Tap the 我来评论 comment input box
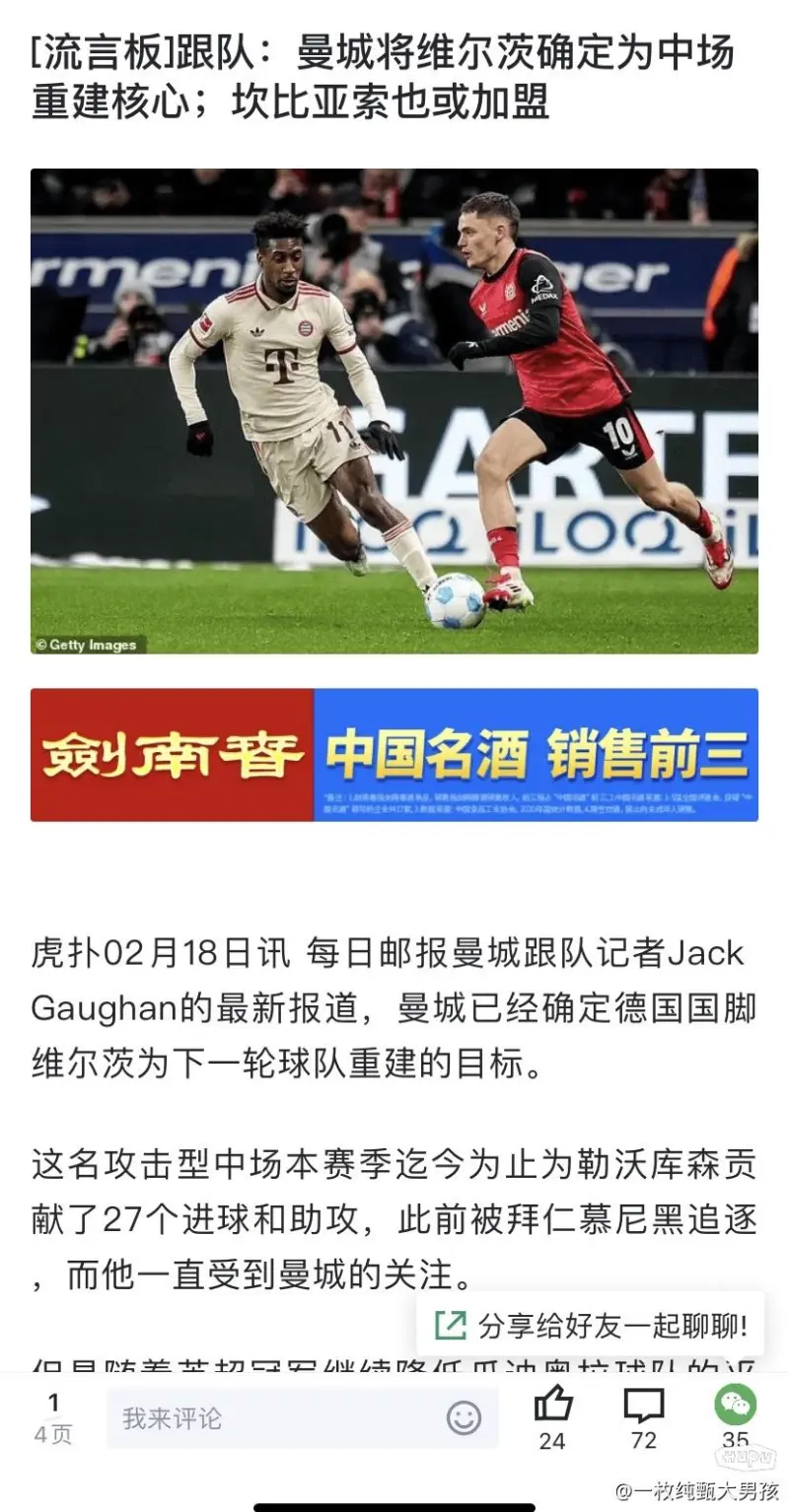Image resolution: width=789 pixels, height=1512 pixels. pos(276,1418)
